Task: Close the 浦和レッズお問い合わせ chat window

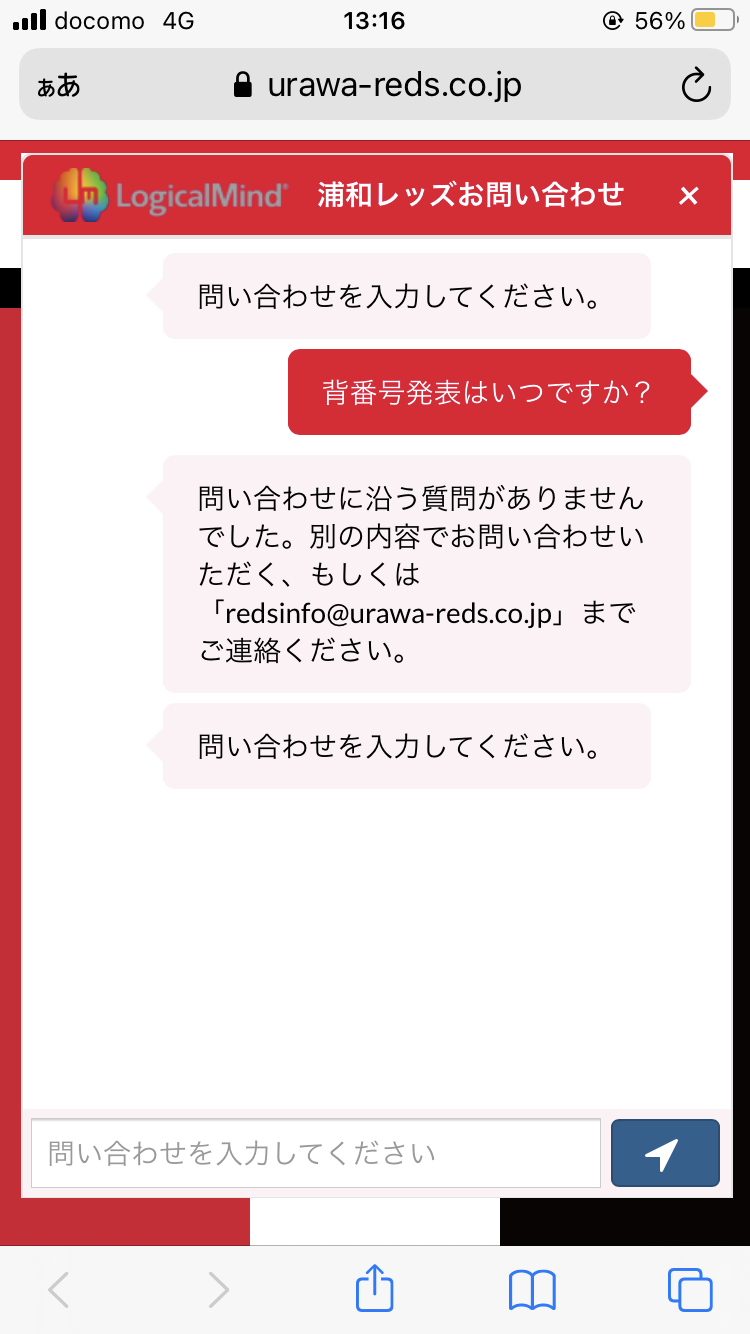Action: [688, 196]
